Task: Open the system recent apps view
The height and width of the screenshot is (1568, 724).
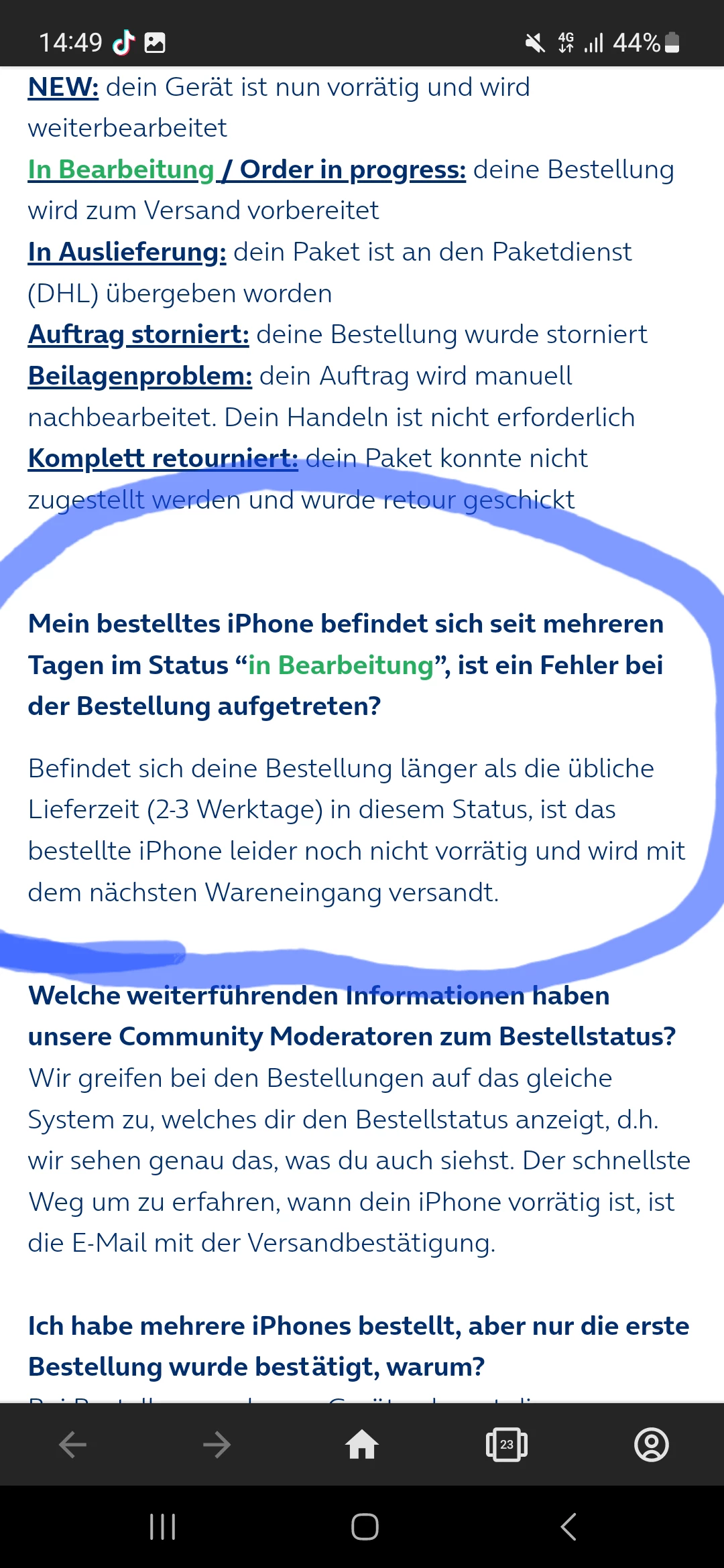Action: tap(162, 1527)
